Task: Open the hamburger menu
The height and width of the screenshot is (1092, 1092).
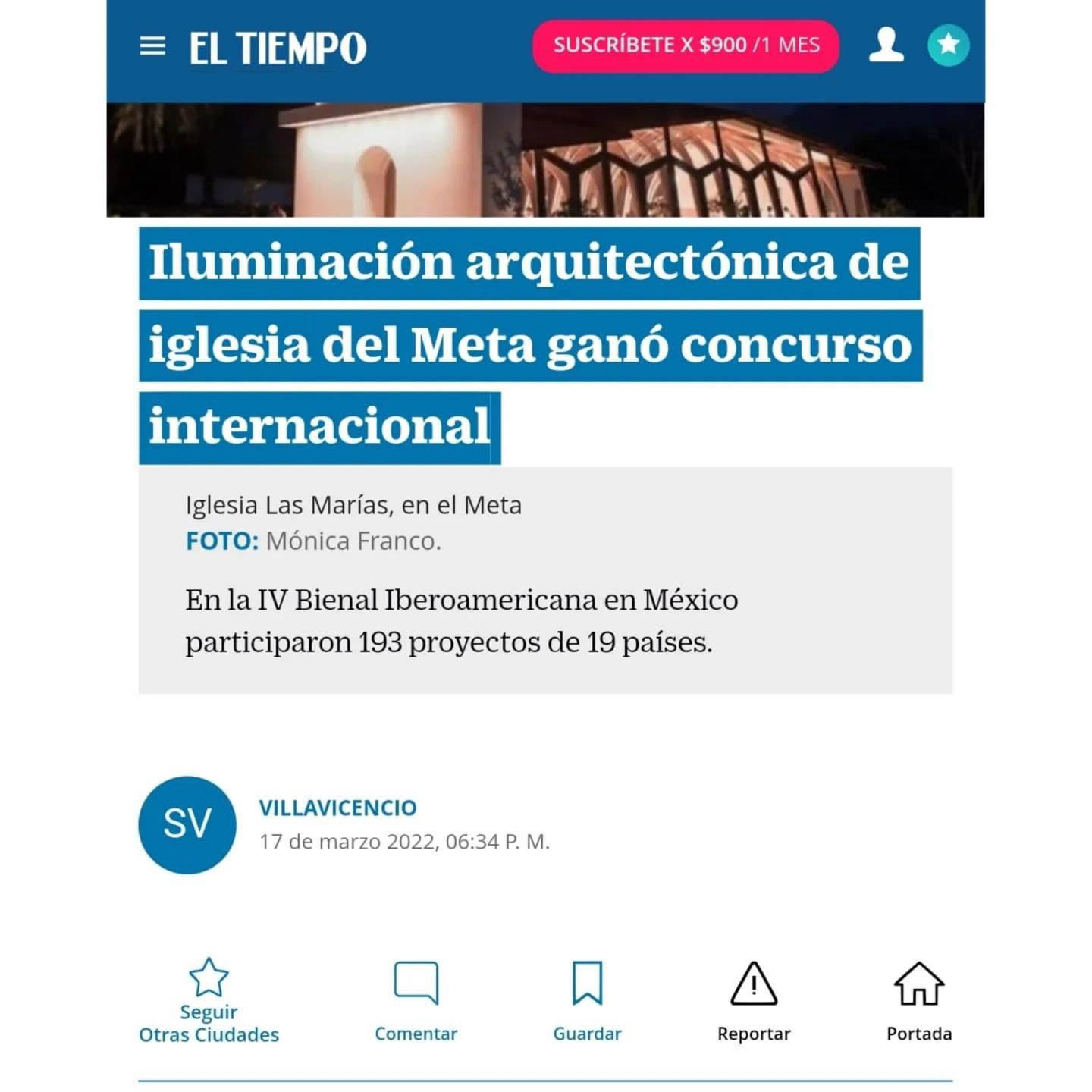Action: click(152, 46)
